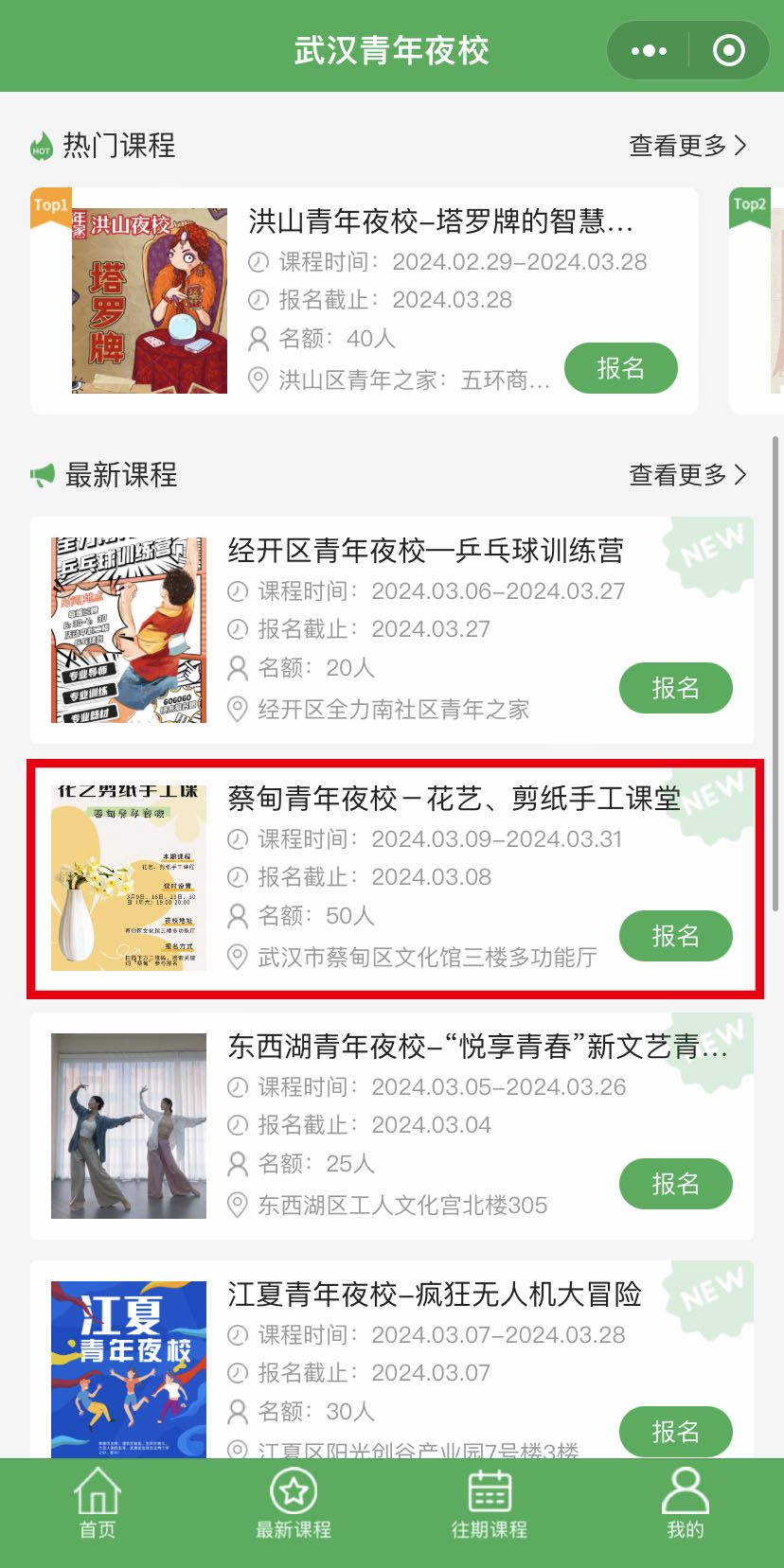Register for 经开区 乒乓球训练营
784x1568 pixels.
[x=675, y=688]
